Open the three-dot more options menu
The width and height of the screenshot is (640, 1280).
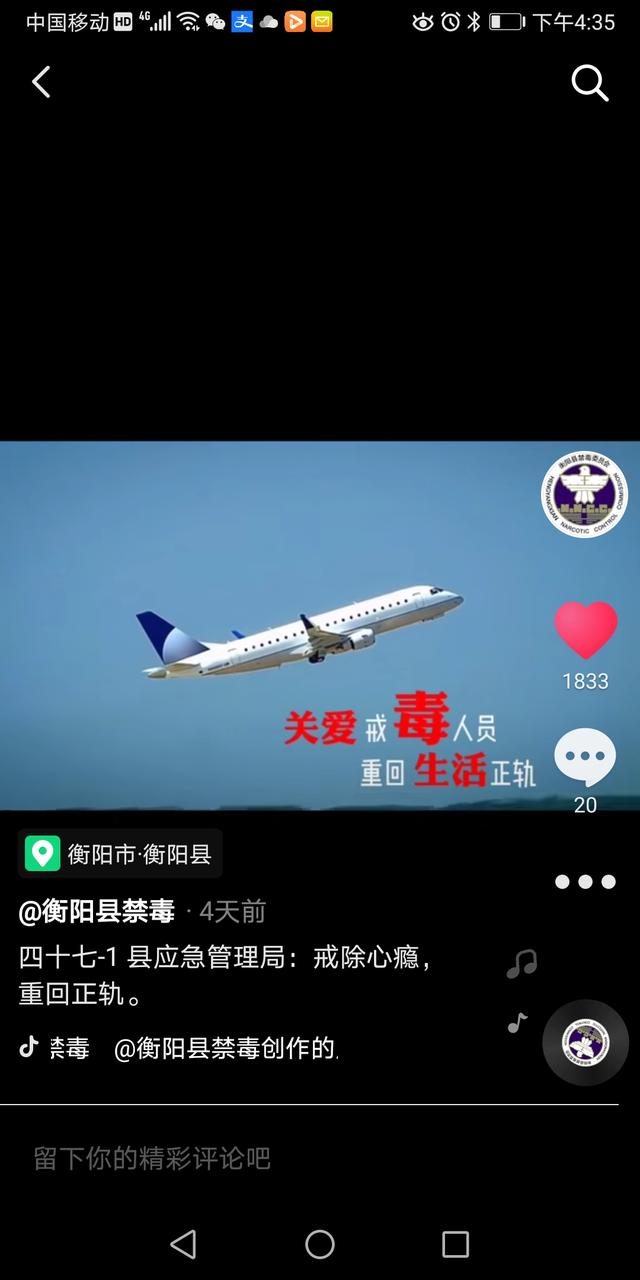pos(586,882)
